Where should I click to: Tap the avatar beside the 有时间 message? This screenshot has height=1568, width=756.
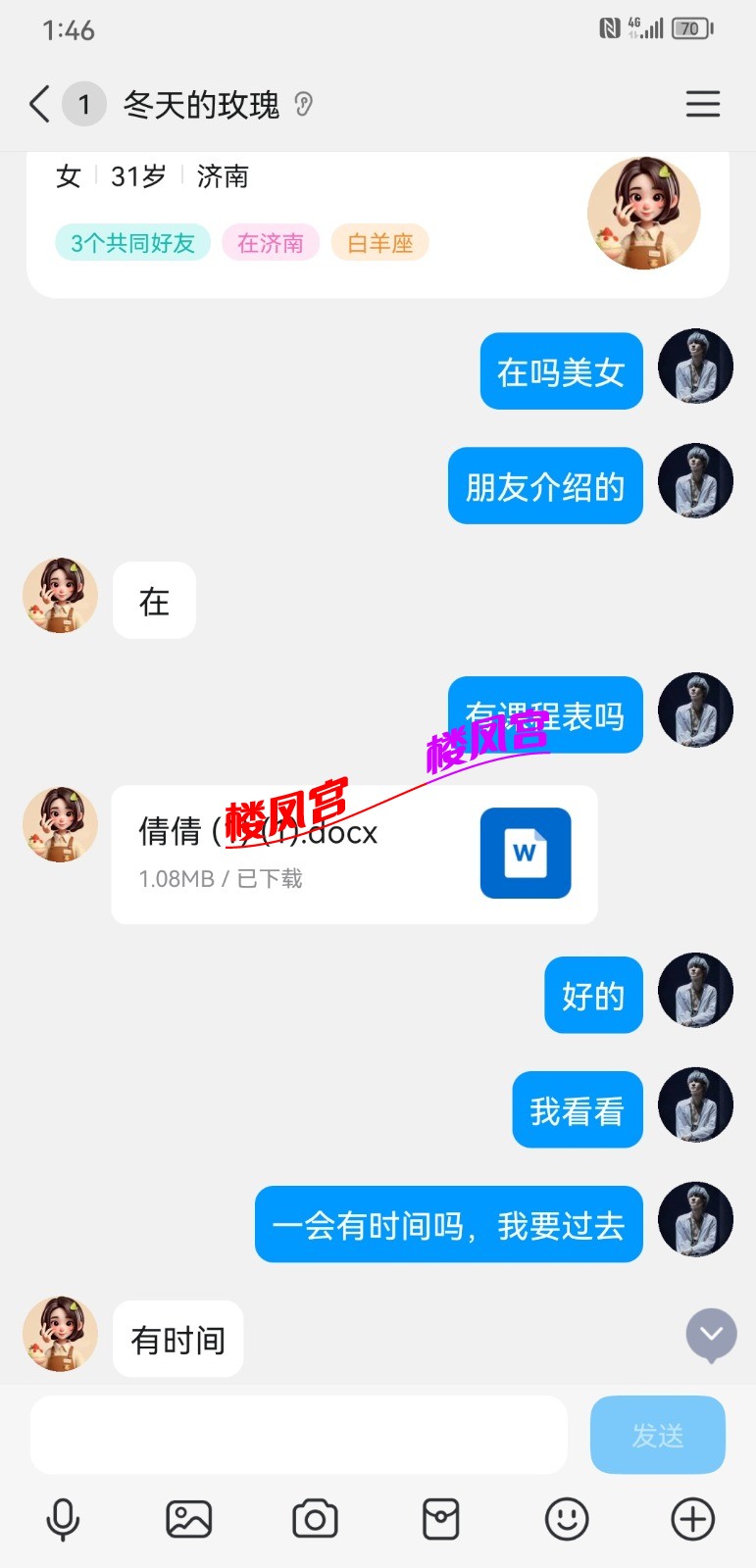[x=60, y=1334]
